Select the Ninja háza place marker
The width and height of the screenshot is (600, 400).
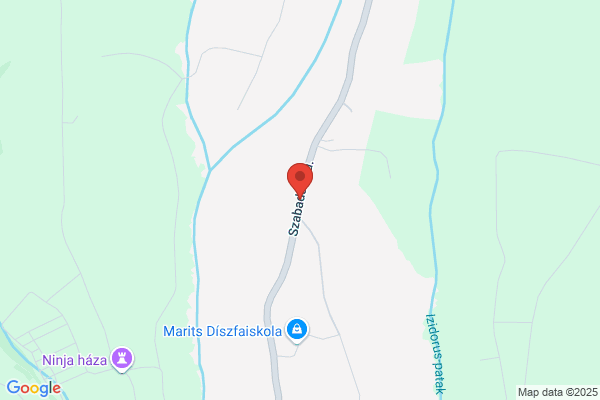click(x=122, y=359)
